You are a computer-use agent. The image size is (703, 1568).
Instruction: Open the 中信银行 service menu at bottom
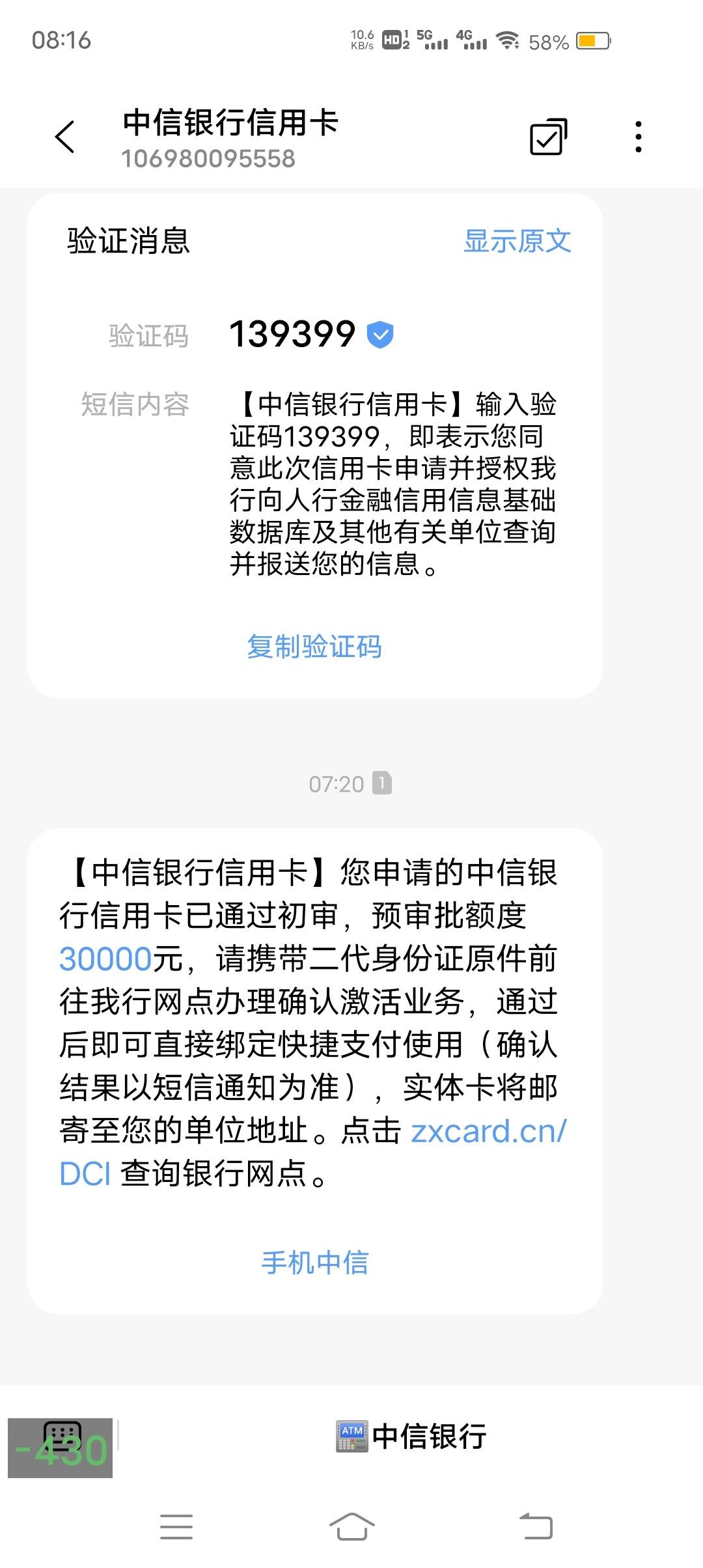(x=411, y=1436)
